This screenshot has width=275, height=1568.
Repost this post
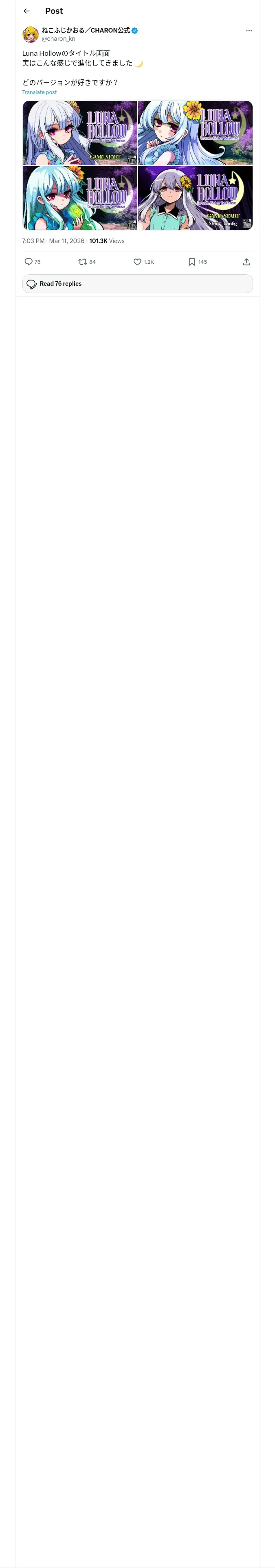click(83, 262)
